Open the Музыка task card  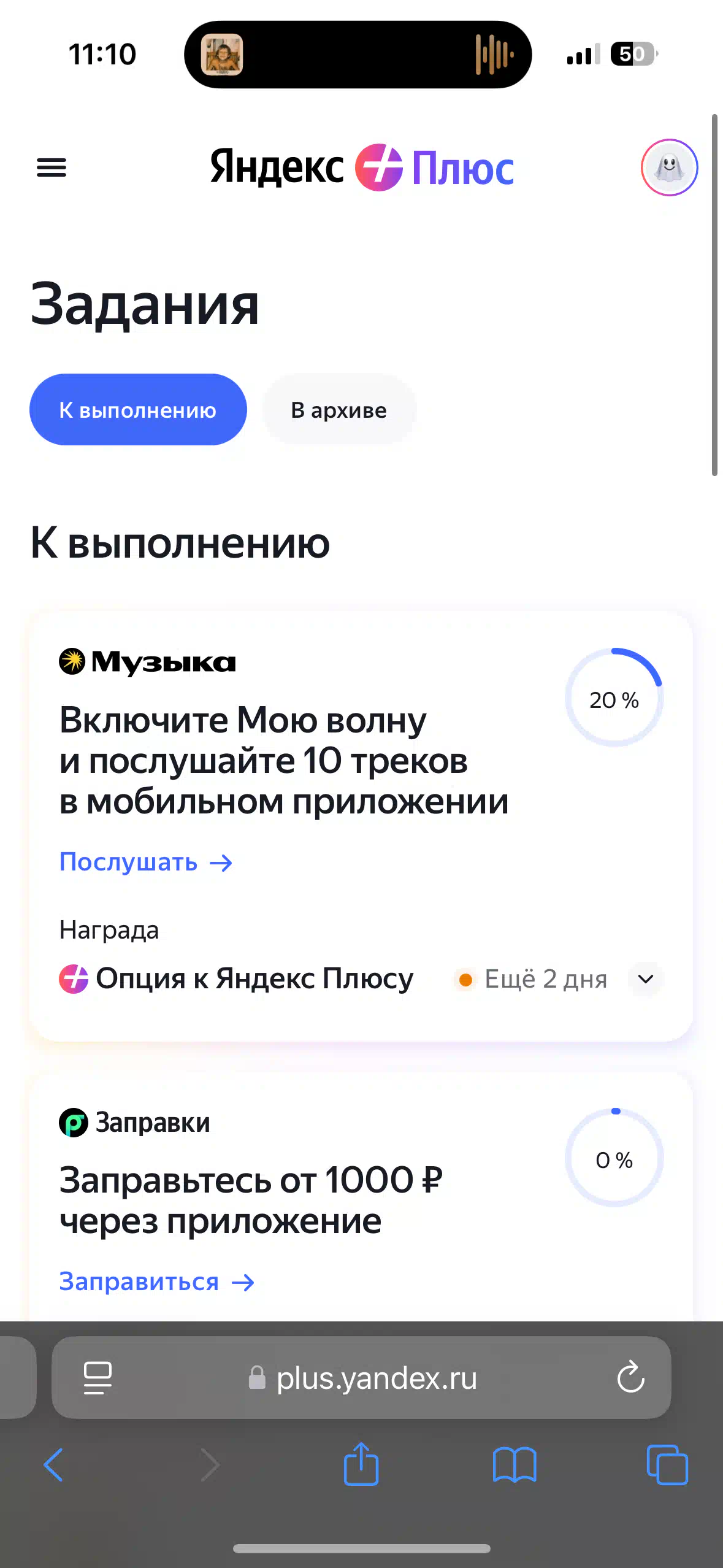click(x=361, y=826)
